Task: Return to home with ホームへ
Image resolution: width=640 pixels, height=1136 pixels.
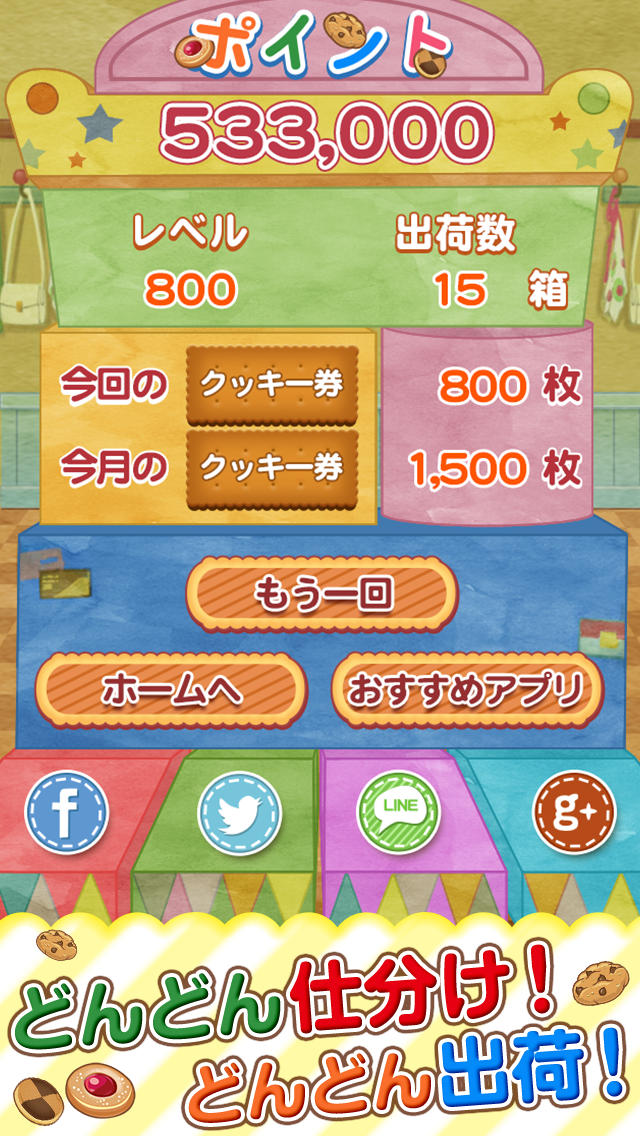Action: coord(171,689)
